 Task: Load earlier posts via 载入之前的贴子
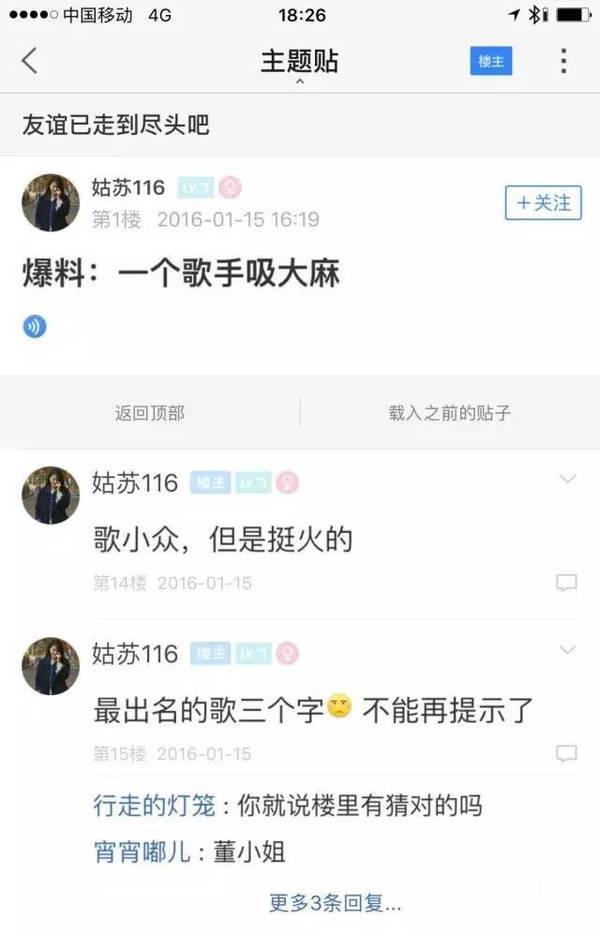450,412
